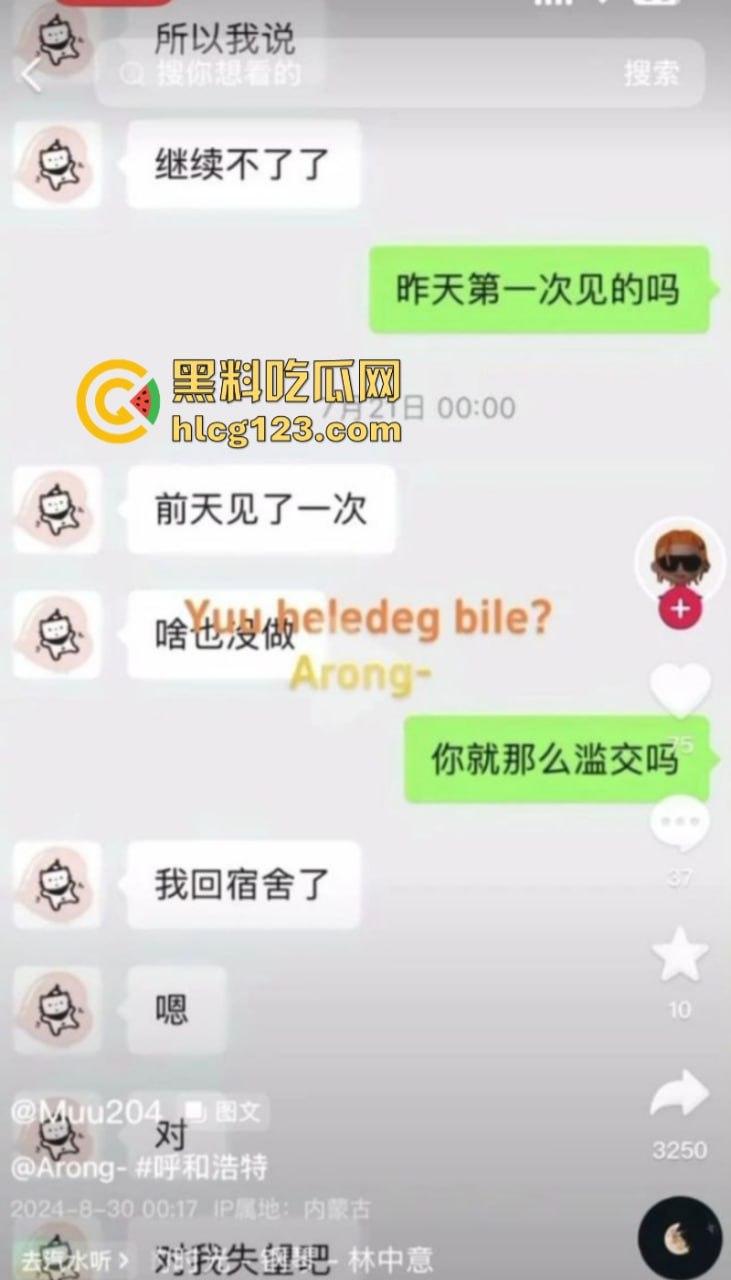Go back using the top-left arrow
The image size is (731, 1280).
31,74
